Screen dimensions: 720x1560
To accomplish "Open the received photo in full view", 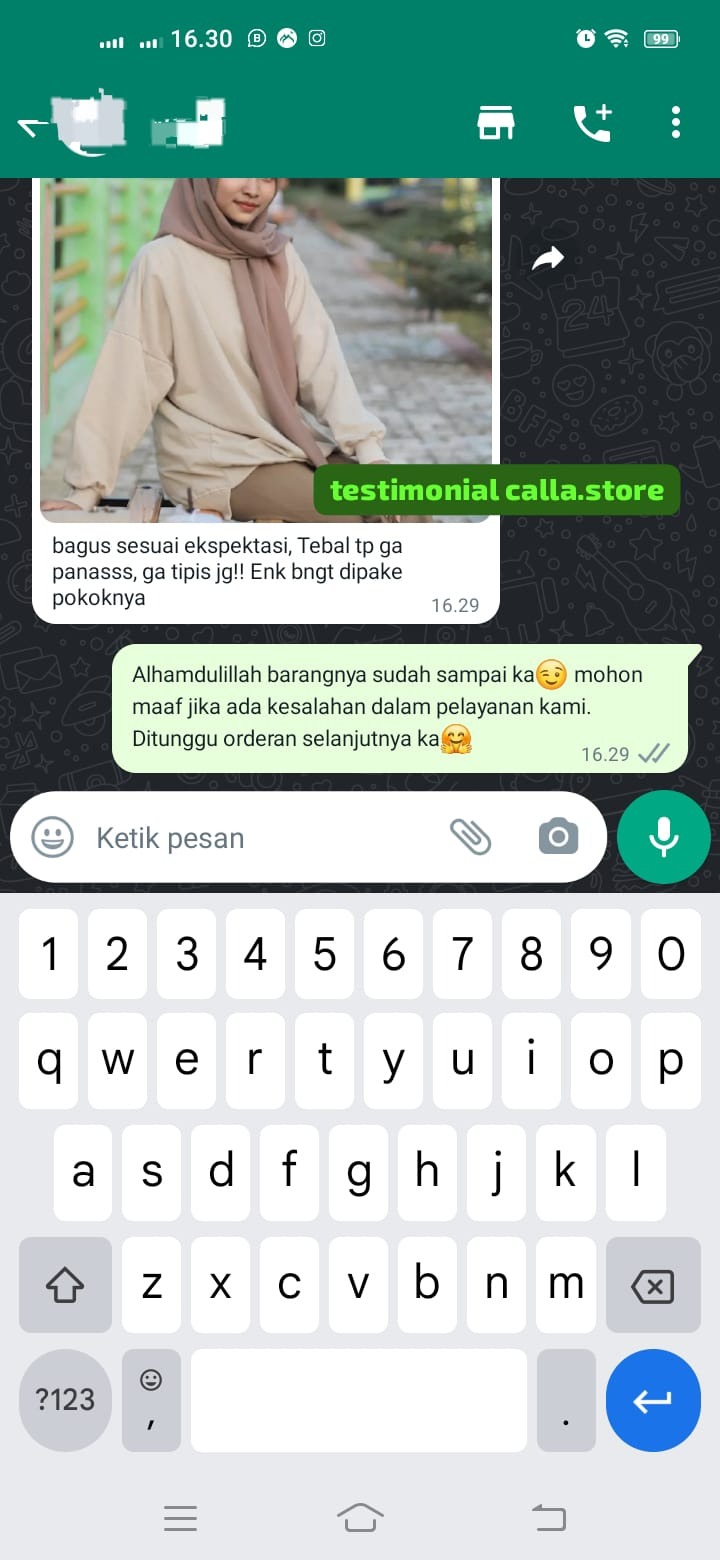I will (265, 340).
